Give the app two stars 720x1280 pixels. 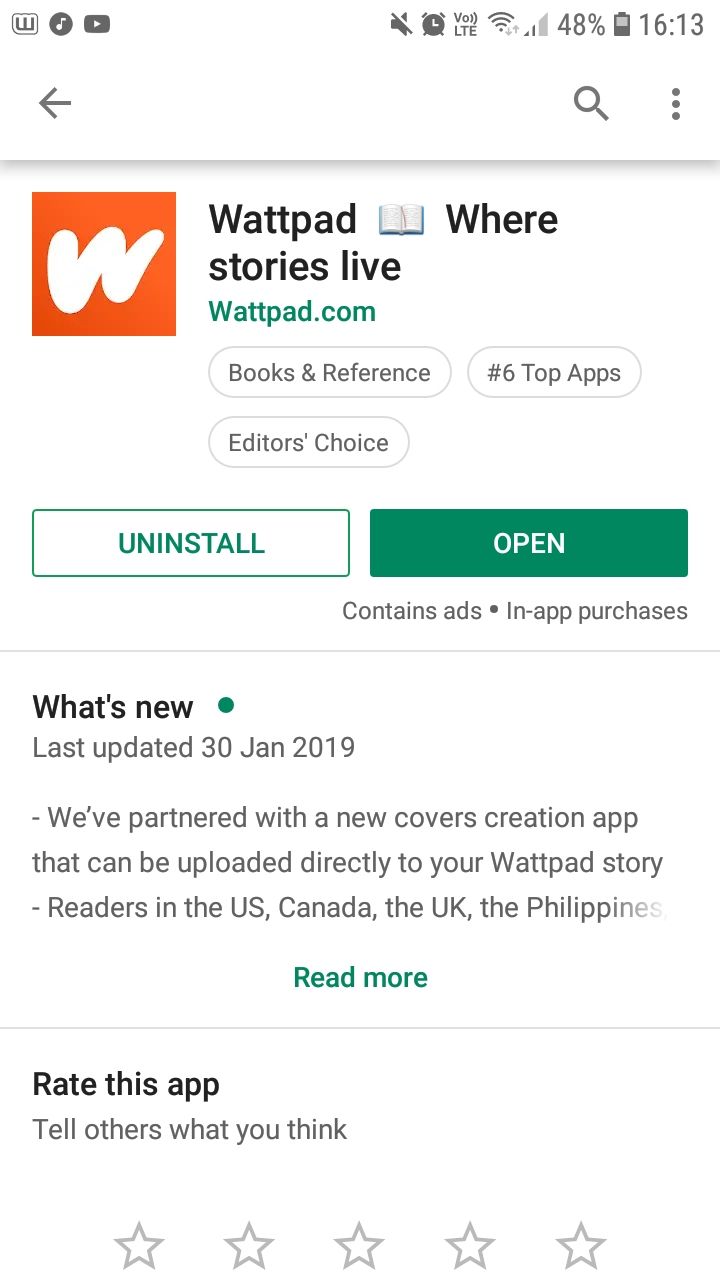249,1247
